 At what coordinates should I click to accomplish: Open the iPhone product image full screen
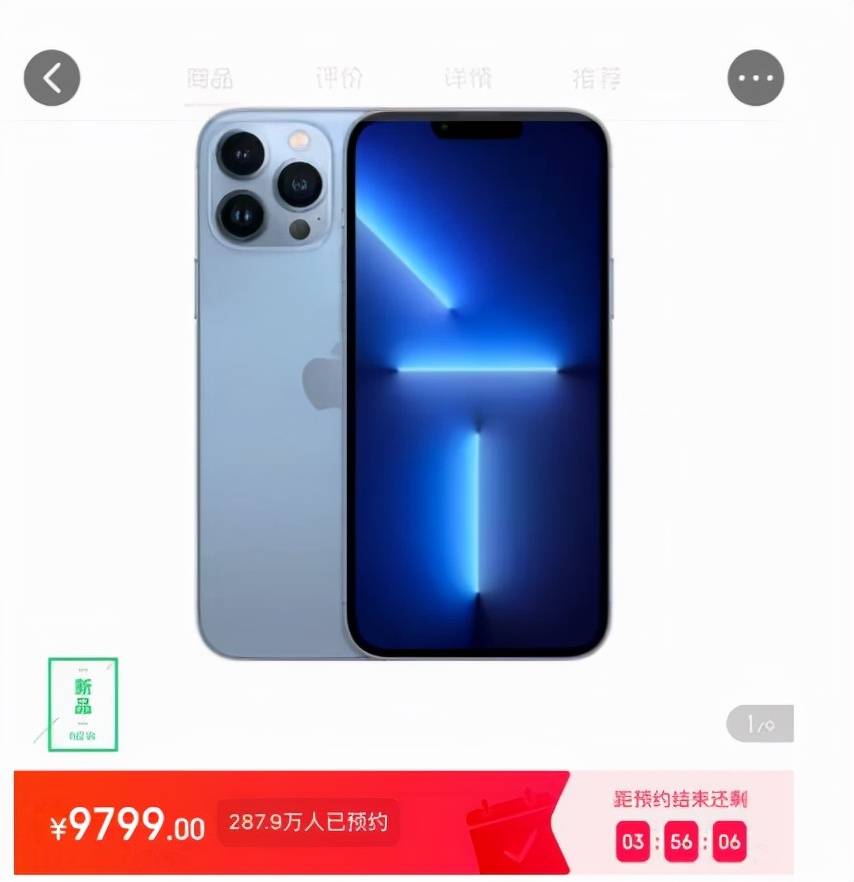pos(402,385)
